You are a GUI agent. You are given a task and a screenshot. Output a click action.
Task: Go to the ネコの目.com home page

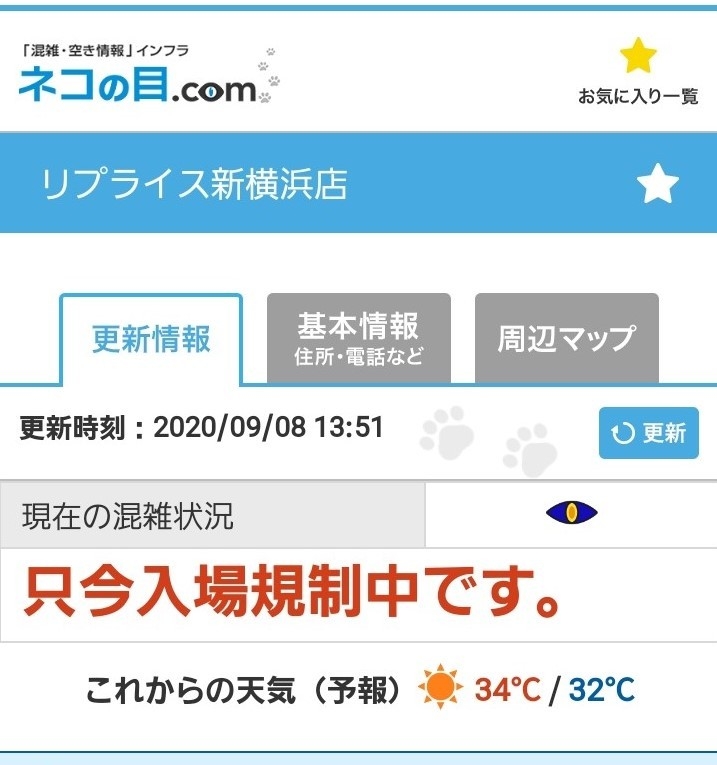pyautogui.click(x=138, y=78)
